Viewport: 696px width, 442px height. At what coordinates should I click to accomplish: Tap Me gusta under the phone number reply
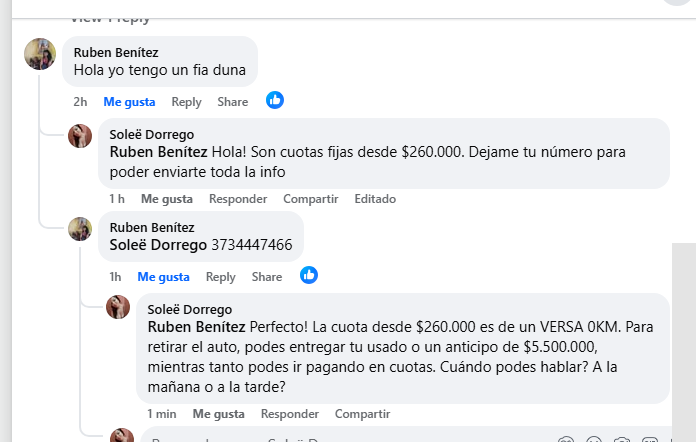pos(163,277)
